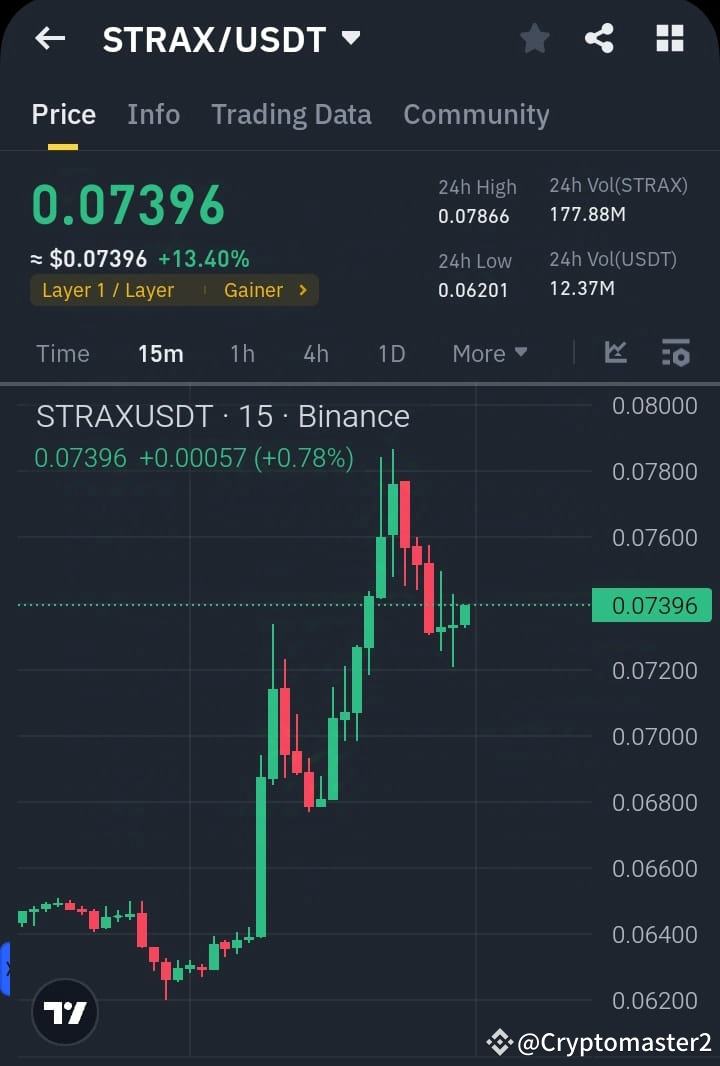Open the Trading Data tab
Viewport: 720px width, 1066px height.
pyautogui.click(x=291, y=114)
